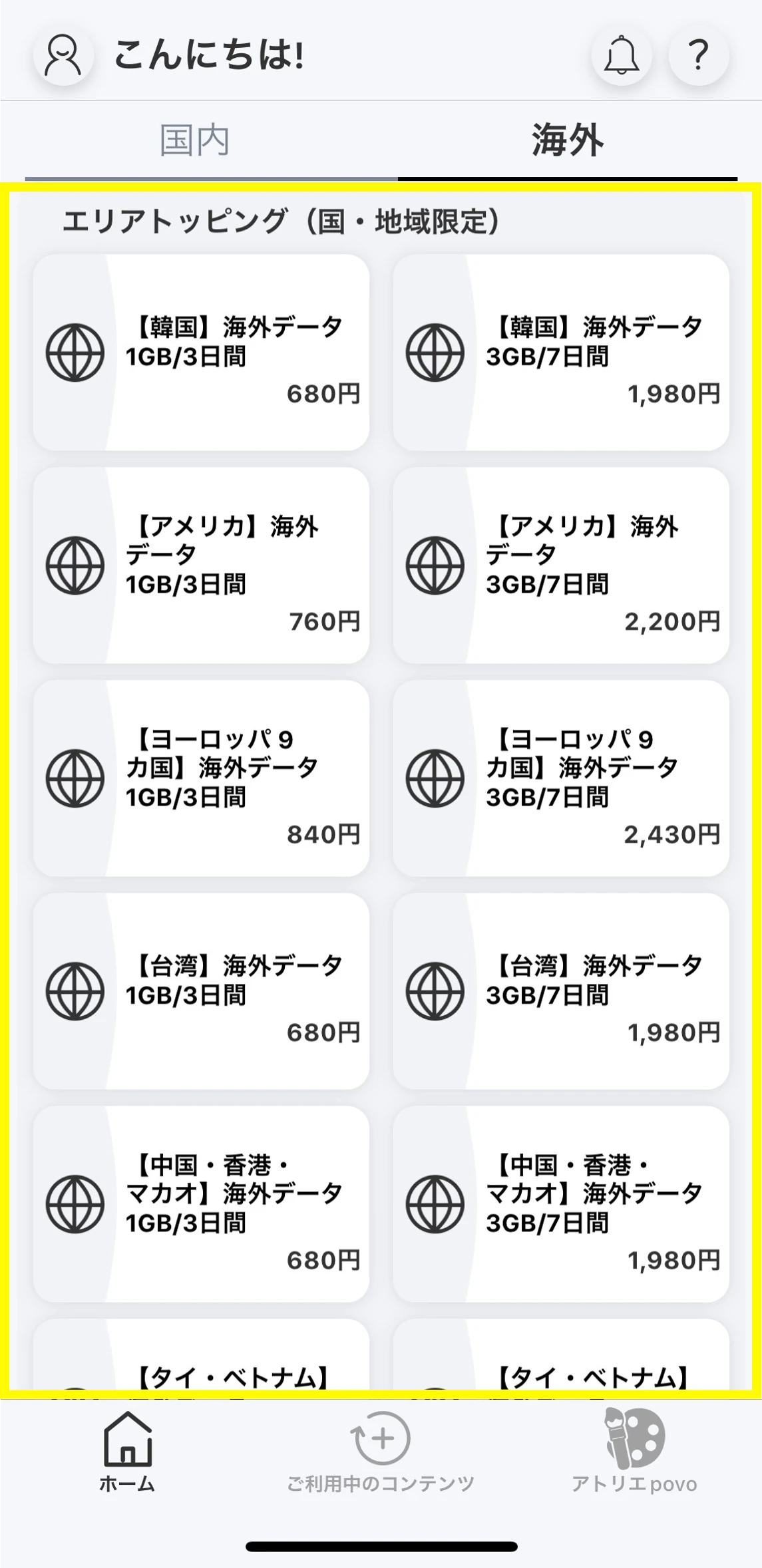
Task: Open the account profile icon
Action: [x=63, y=55]
